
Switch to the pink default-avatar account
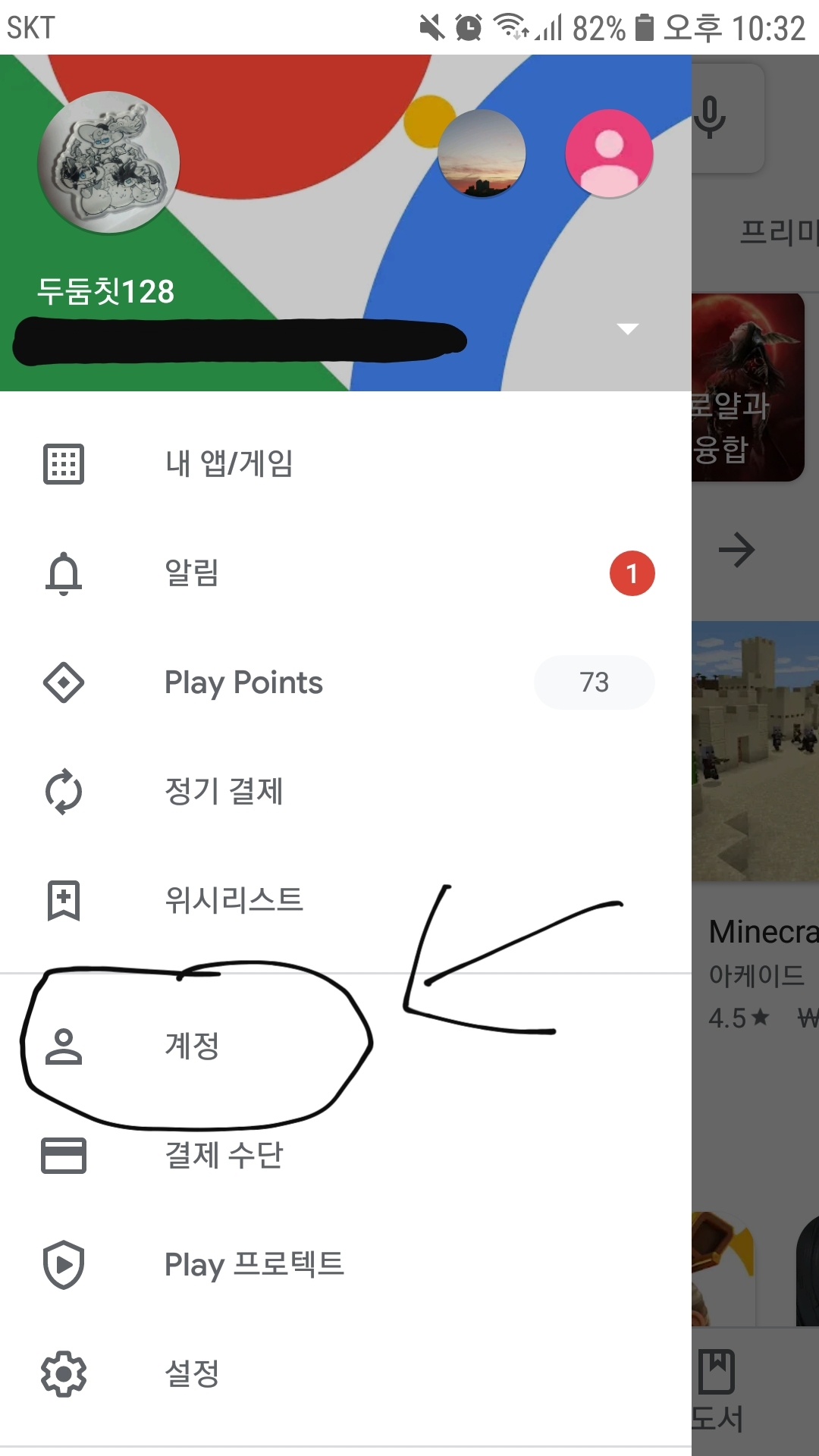click(609, 154)
